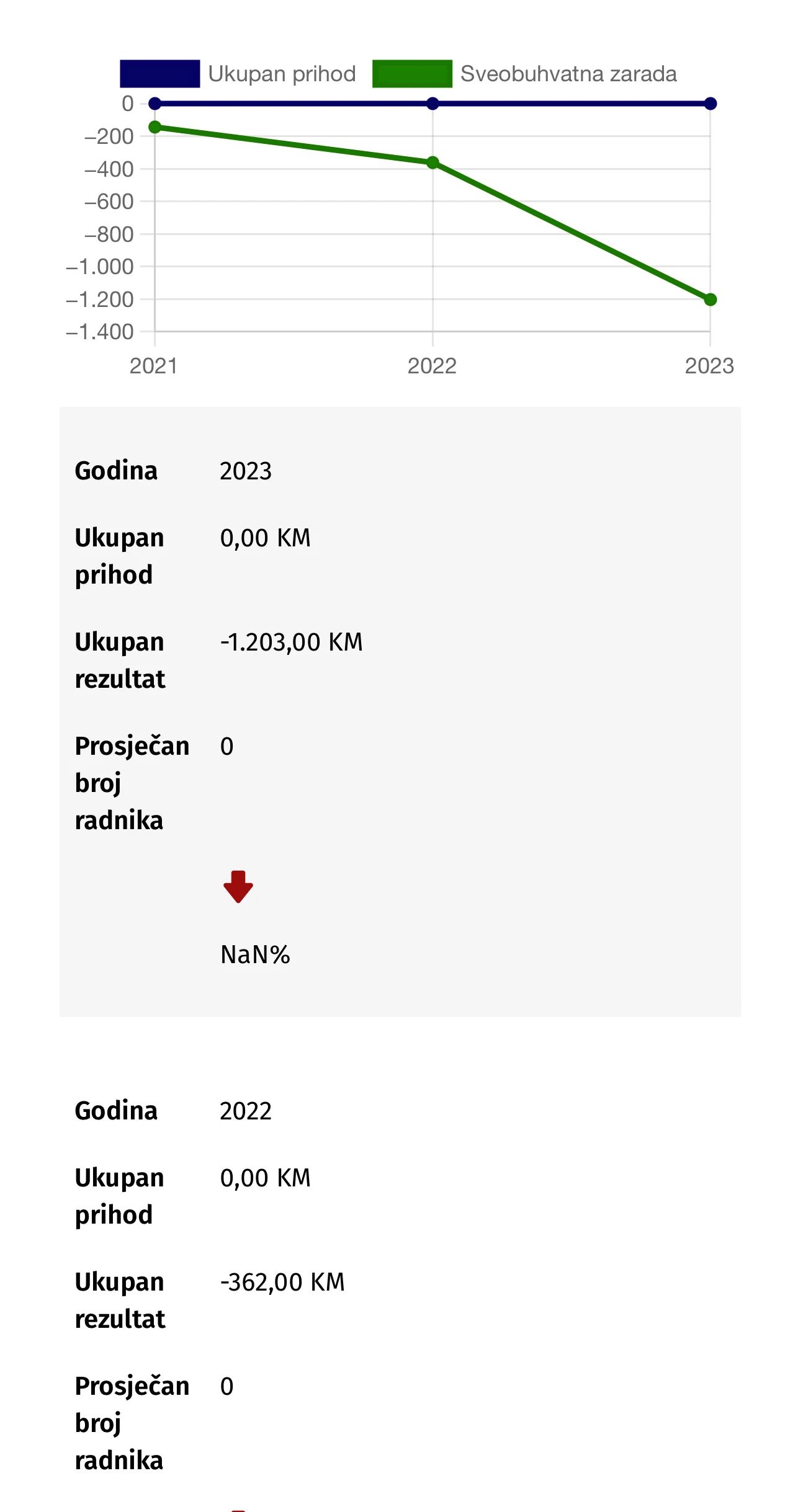785x1512 pixels.
Task: Select the 2022 point on the green line
Action: (x=433, y=162)
